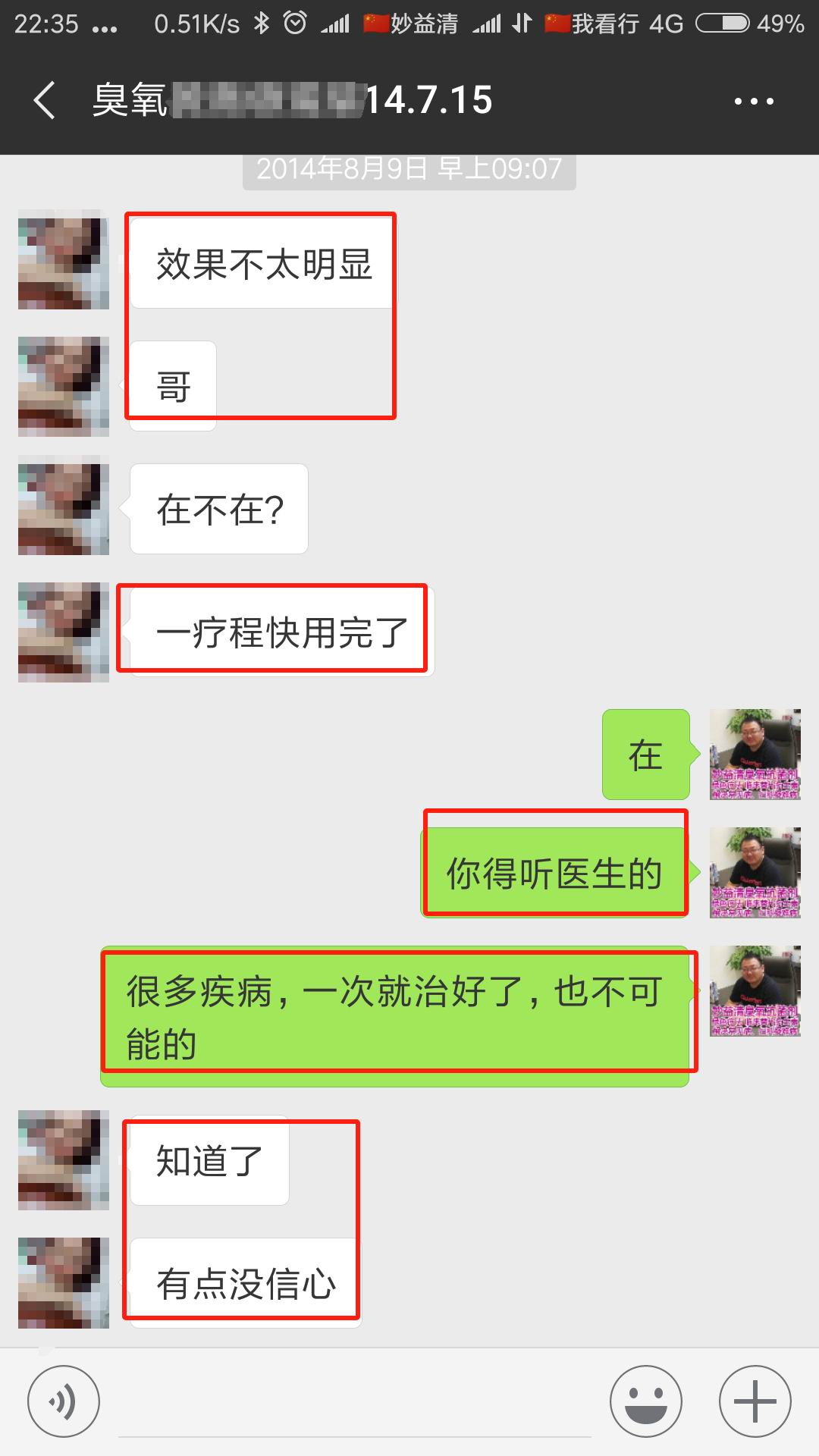819x1456 pixels.
Task: Go back to the chat list
Action: coord(45,101)
